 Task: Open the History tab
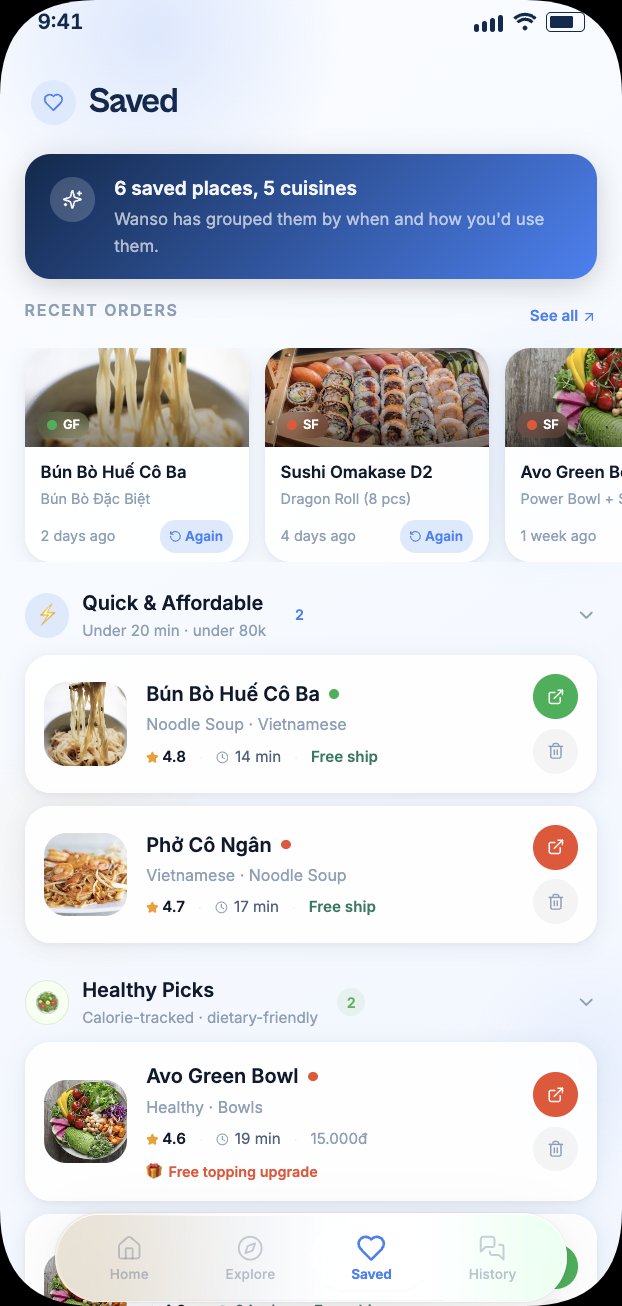point(492,1258)
